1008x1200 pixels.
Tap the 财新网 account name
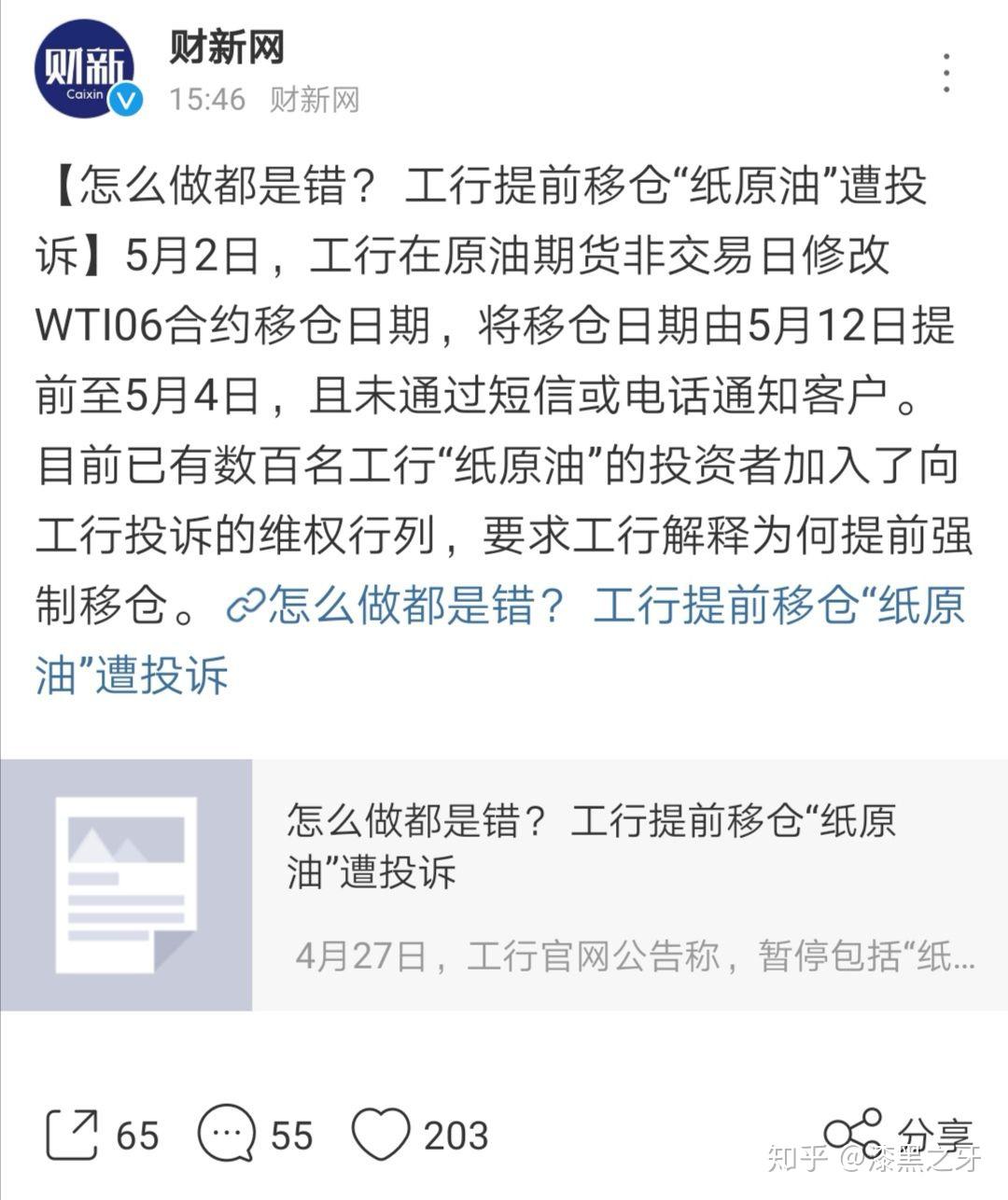pos(227,47)
